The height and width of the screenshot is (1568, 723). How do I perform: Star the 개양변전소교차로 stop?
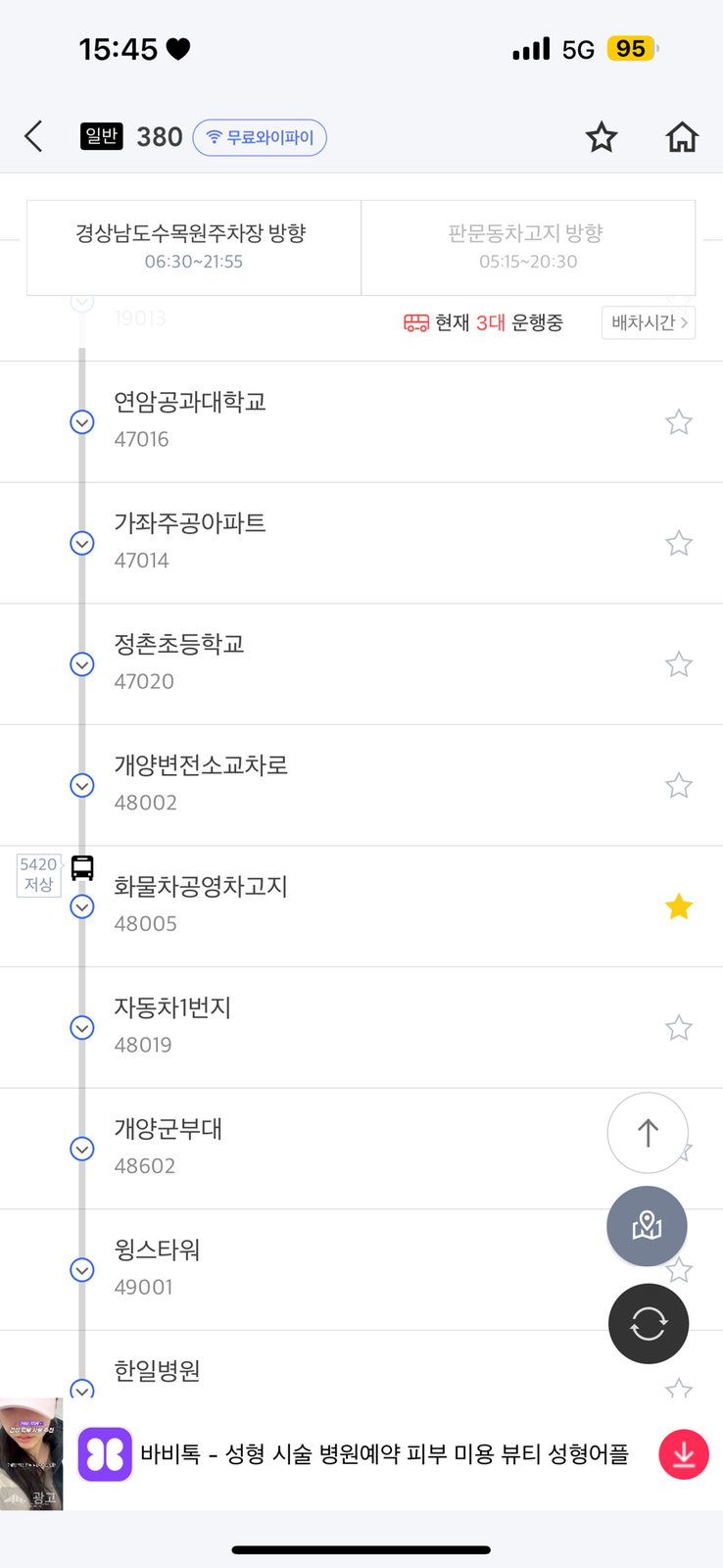(678, 785)
